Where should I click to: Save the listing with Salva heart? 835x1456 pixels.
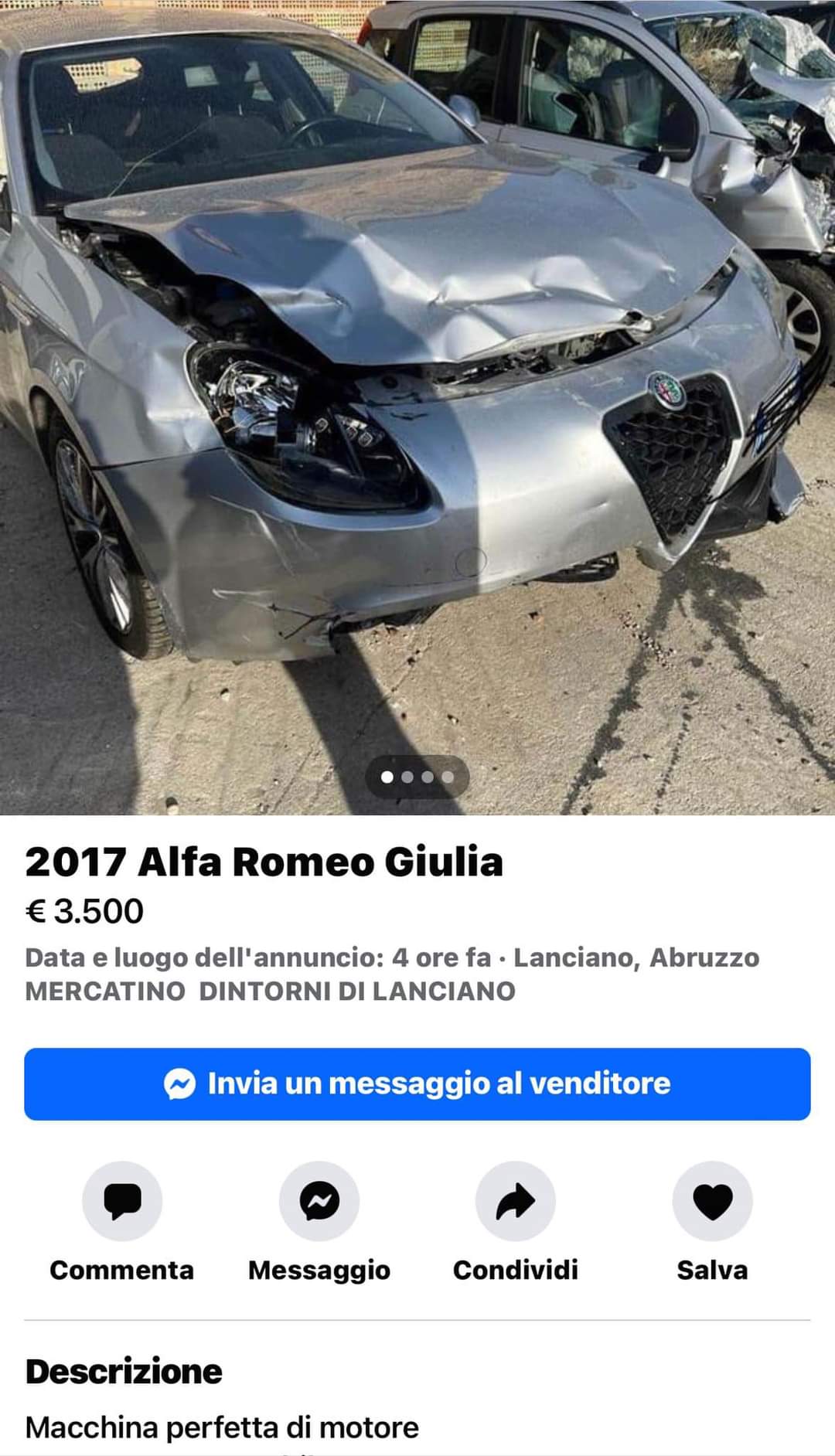712,1201
